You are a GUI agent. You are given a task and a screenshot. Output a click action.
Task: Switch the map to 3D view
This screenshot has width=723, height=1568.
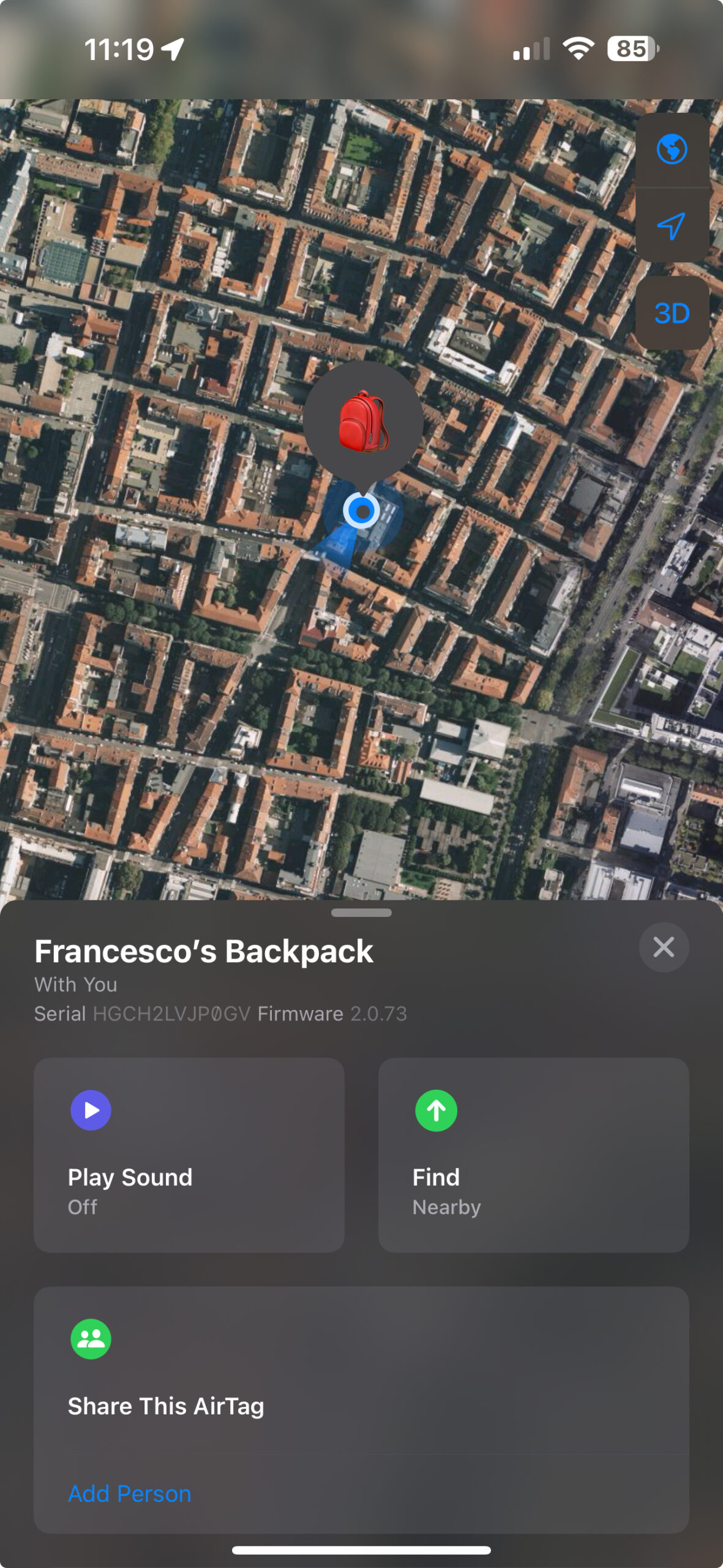coord(672,313)
